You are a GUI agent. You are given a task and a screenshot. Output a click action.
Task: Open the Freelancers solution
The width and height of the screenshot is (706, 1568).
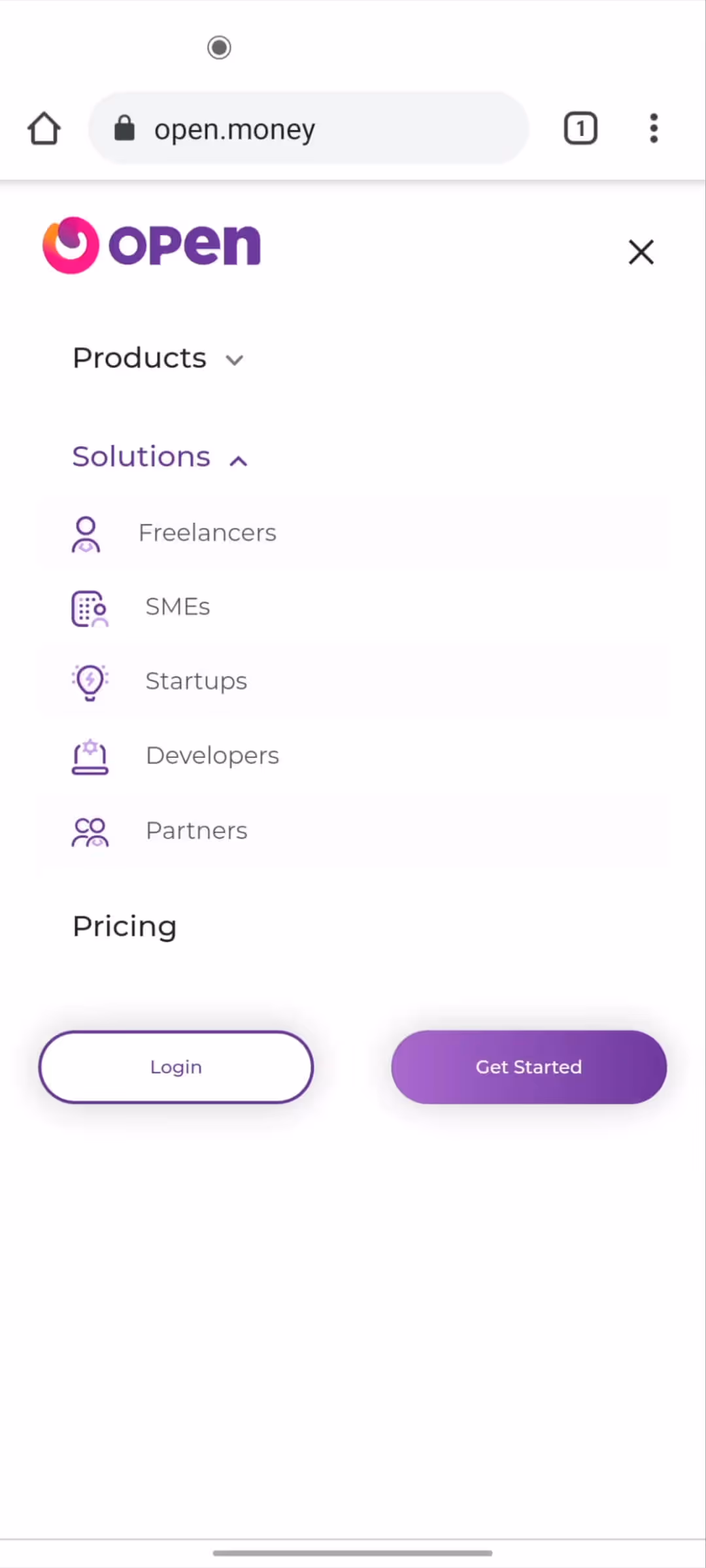tap(207, 533)
